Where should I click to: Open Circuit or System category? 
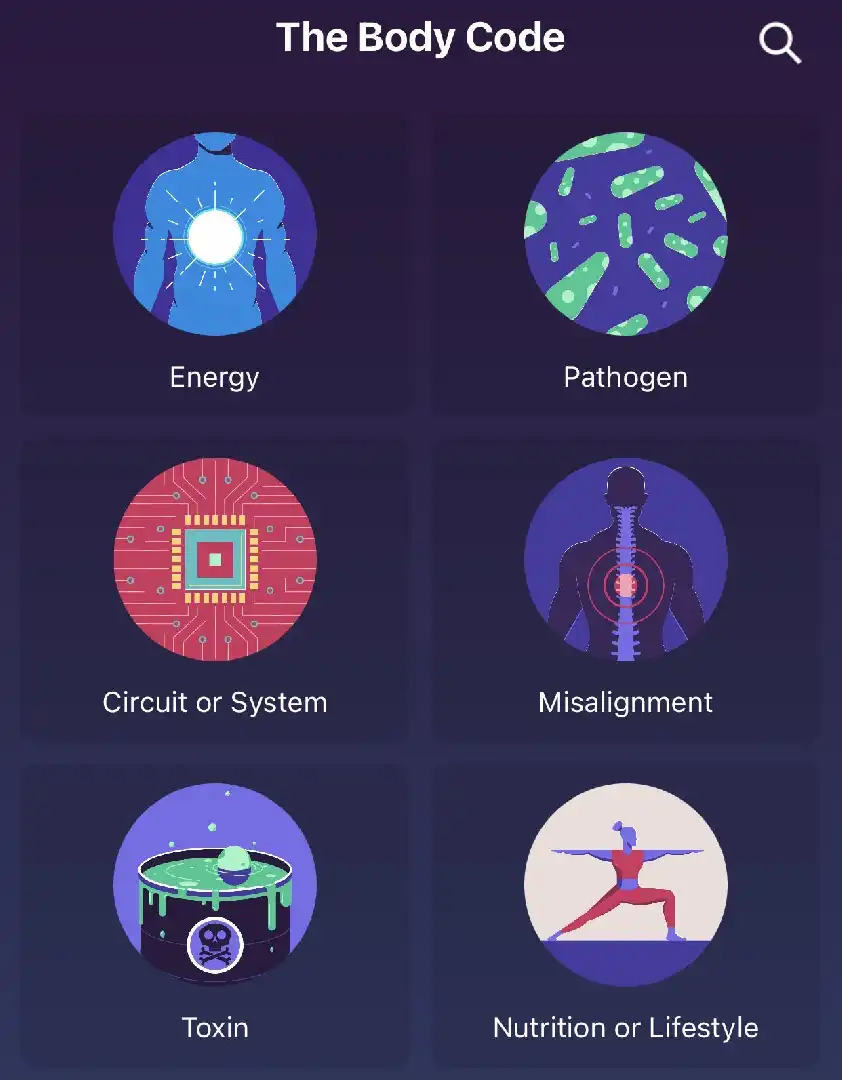point(214,590)
